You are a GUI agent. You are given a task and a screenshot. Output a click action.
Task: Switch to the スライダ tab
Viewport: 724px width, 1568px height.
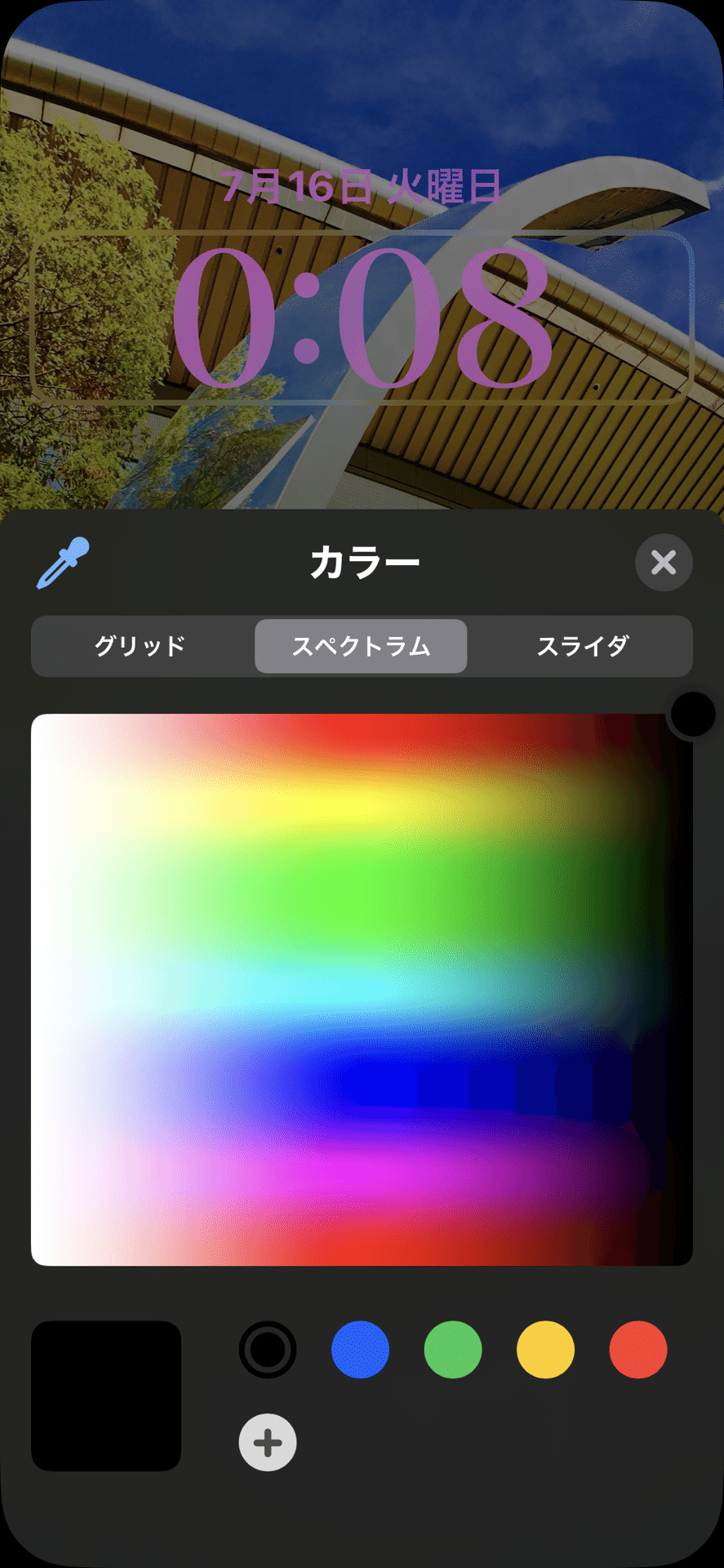(582, 646)
